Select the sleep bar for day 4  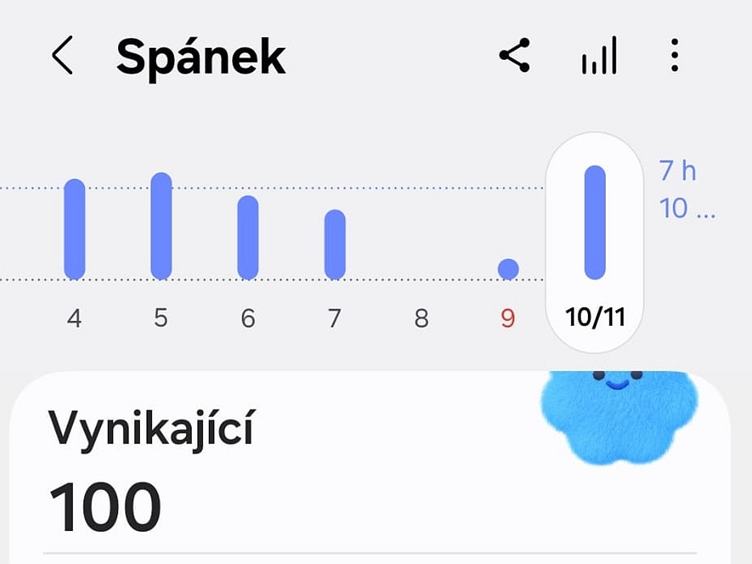click(x=74, y=229)
